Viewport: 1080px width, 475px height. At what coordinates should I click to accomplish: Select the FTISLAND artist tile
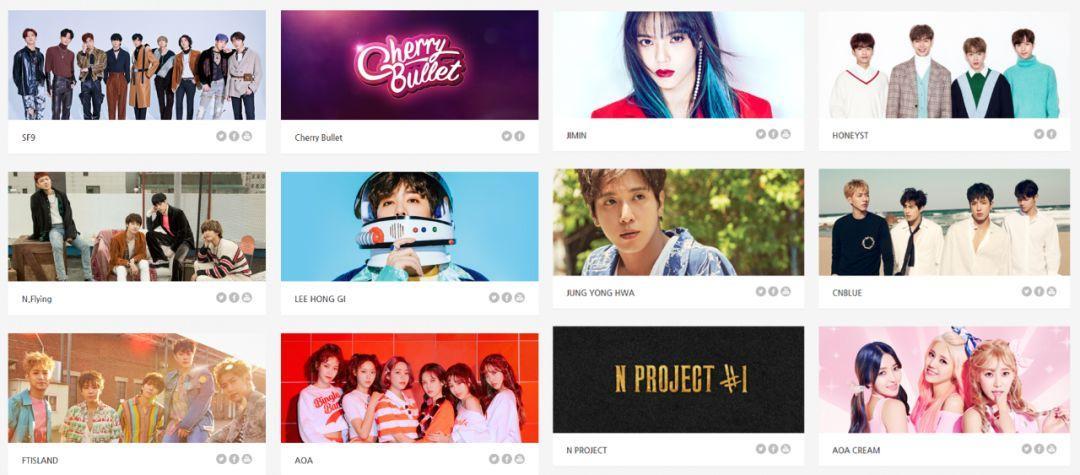coord(137,388)
